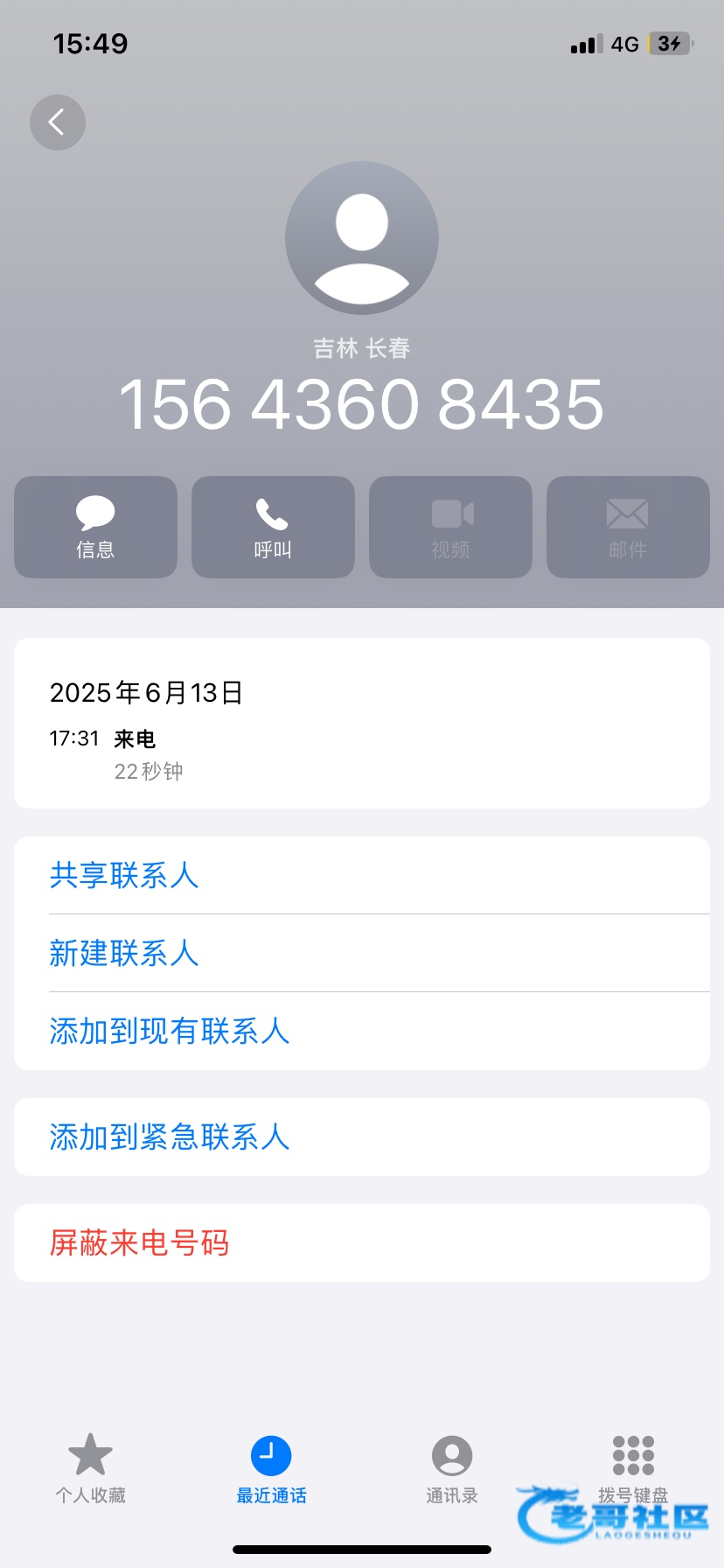Switch to the 个人收藏 tab

click(x=91, y=1468)
